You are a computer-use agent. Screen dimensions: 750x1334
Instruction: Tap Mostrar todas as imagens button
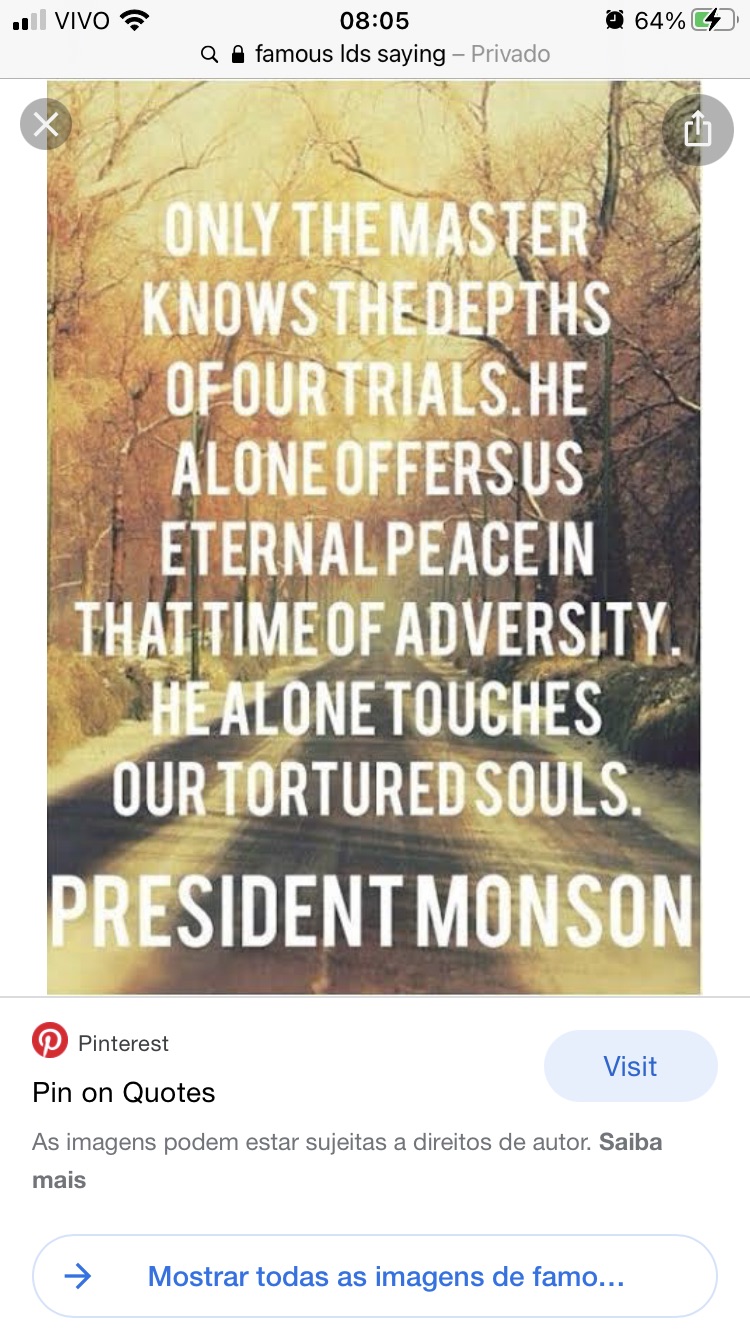(375, 1276)
